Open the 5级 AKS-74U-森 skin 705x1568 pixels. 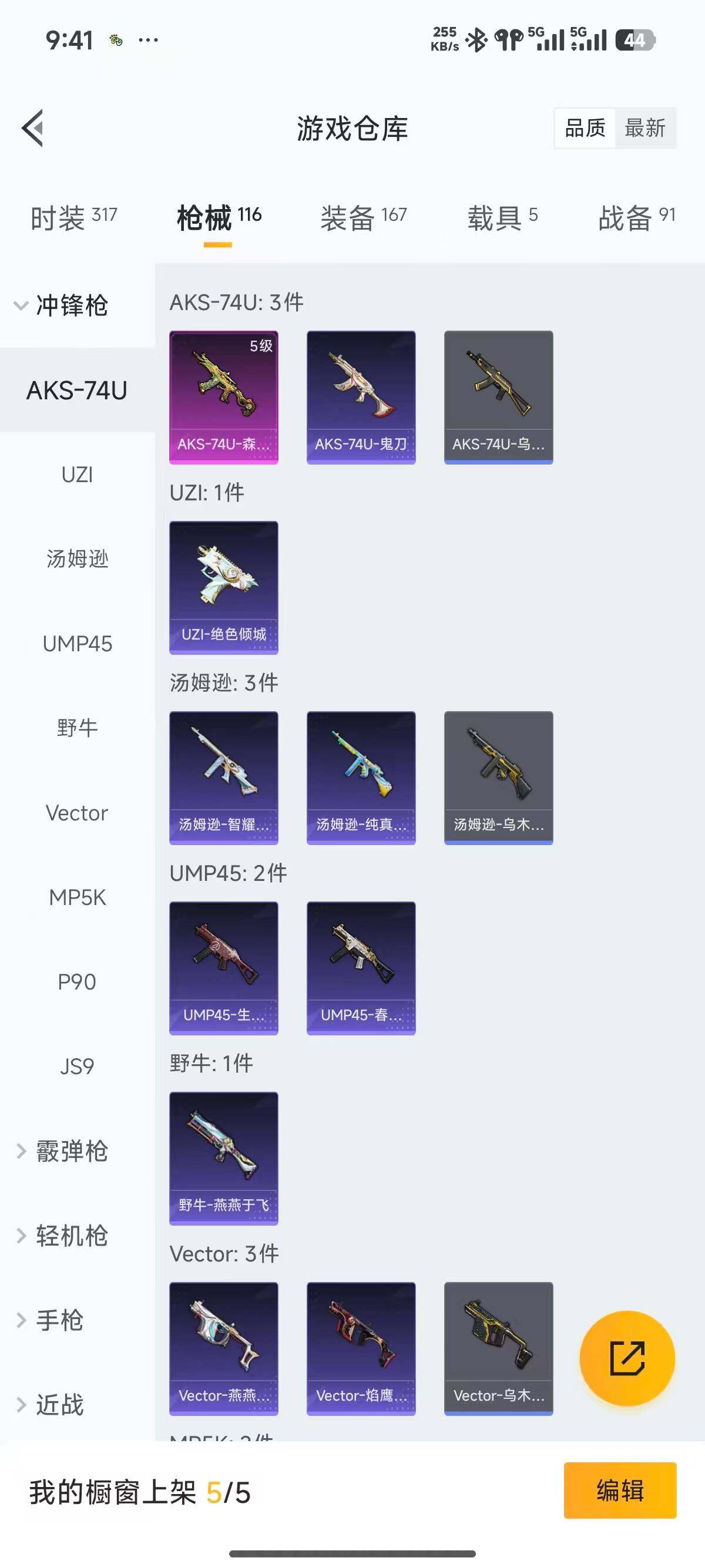(x=223, y=397)
